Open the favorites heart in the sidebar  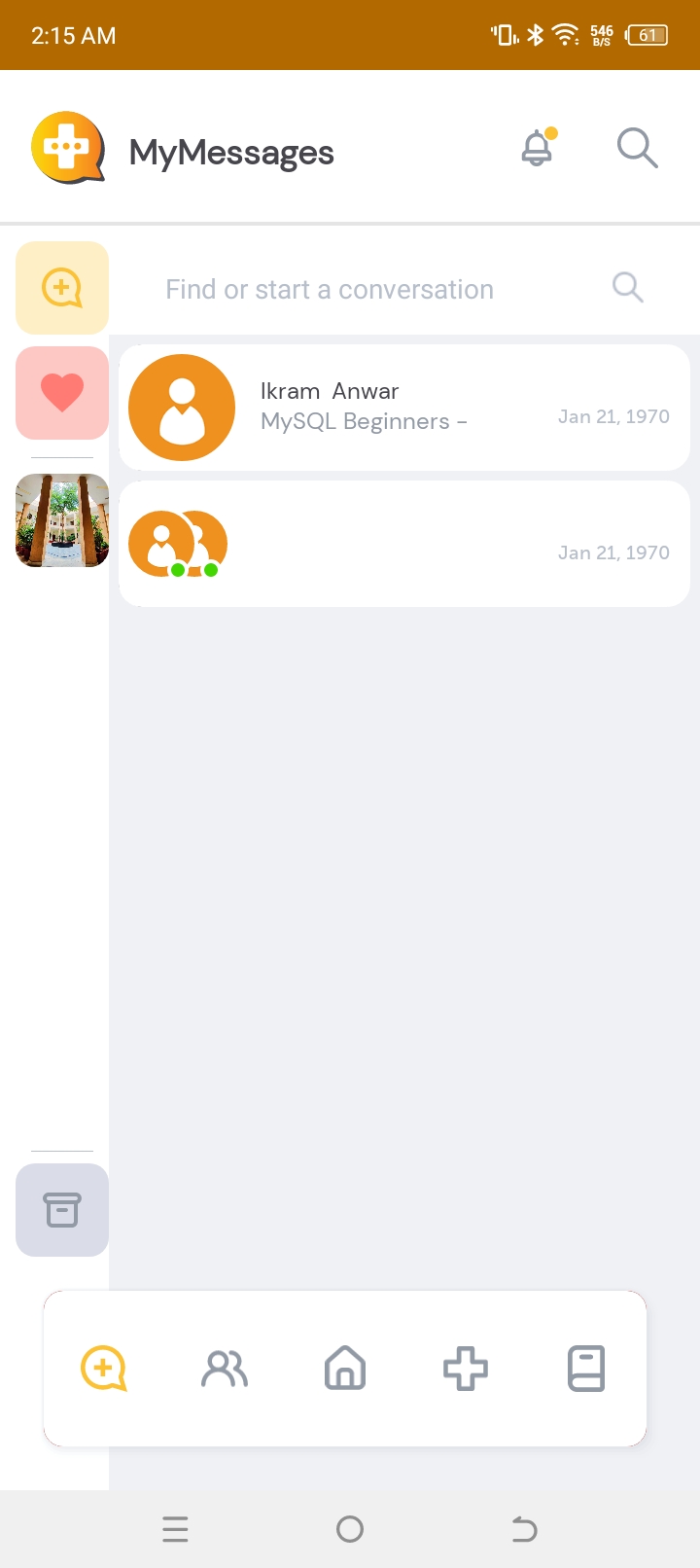[x=62, y=392]
